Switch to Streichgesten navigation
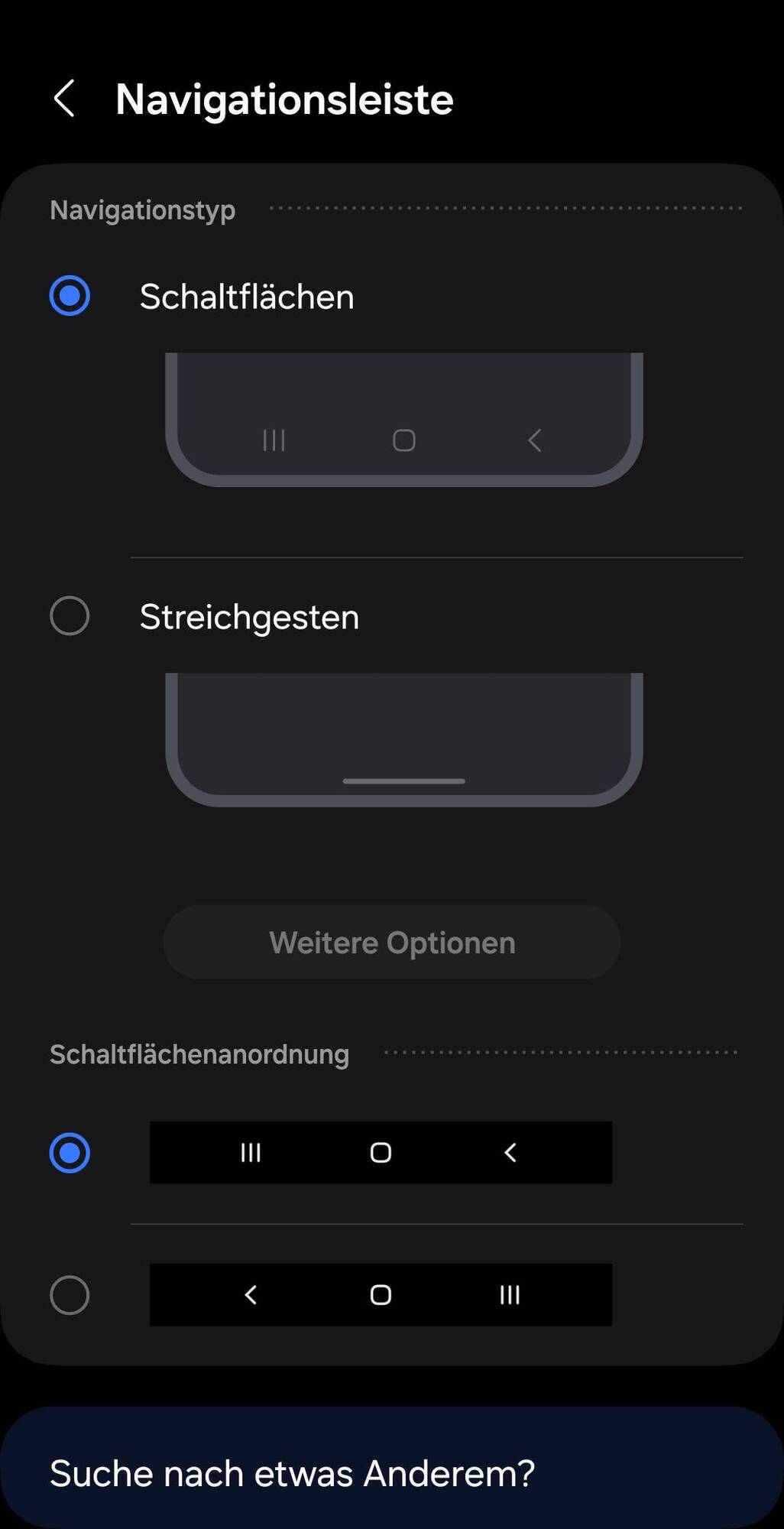This screenshot has height=1529, width=784. (x=70, y=616)
